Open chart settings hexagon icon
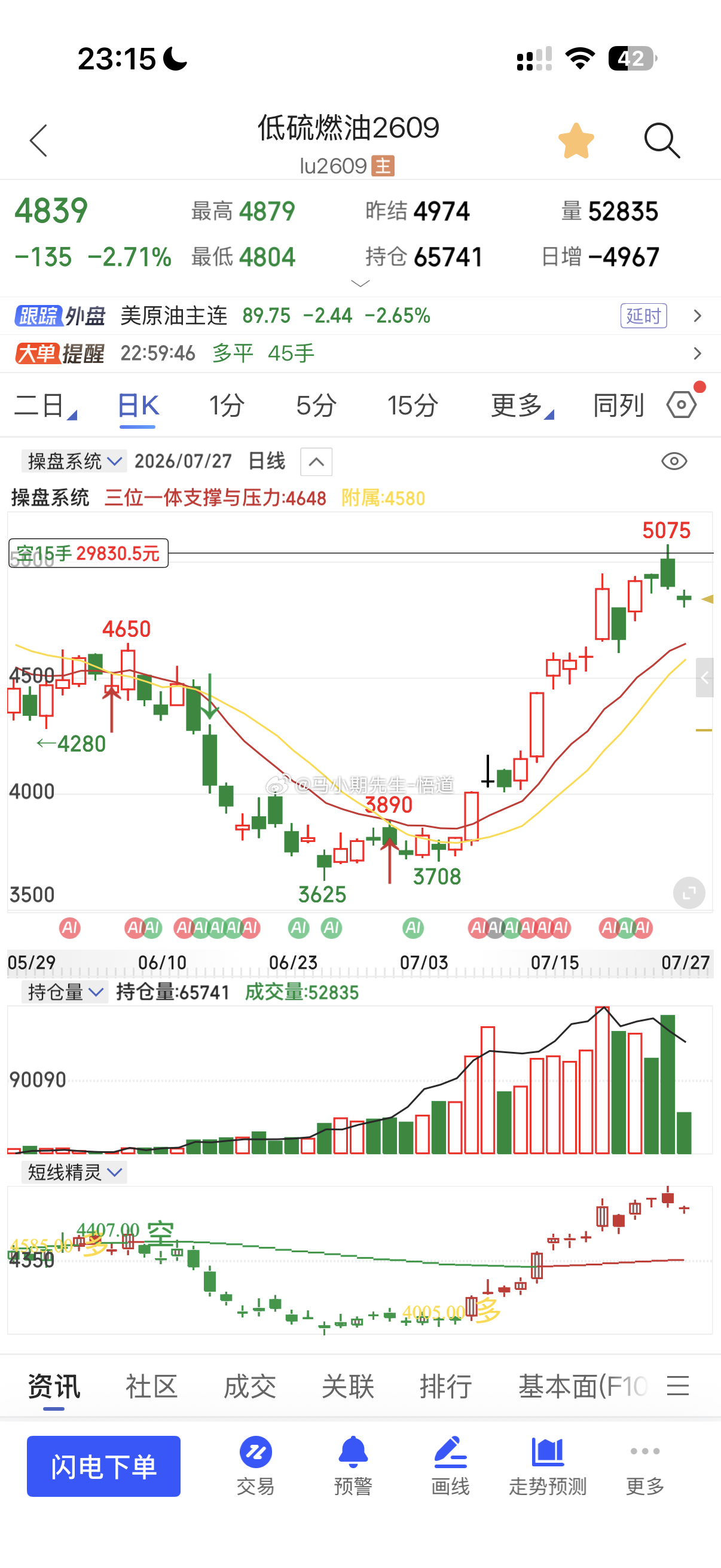 (x=682, y=404)
